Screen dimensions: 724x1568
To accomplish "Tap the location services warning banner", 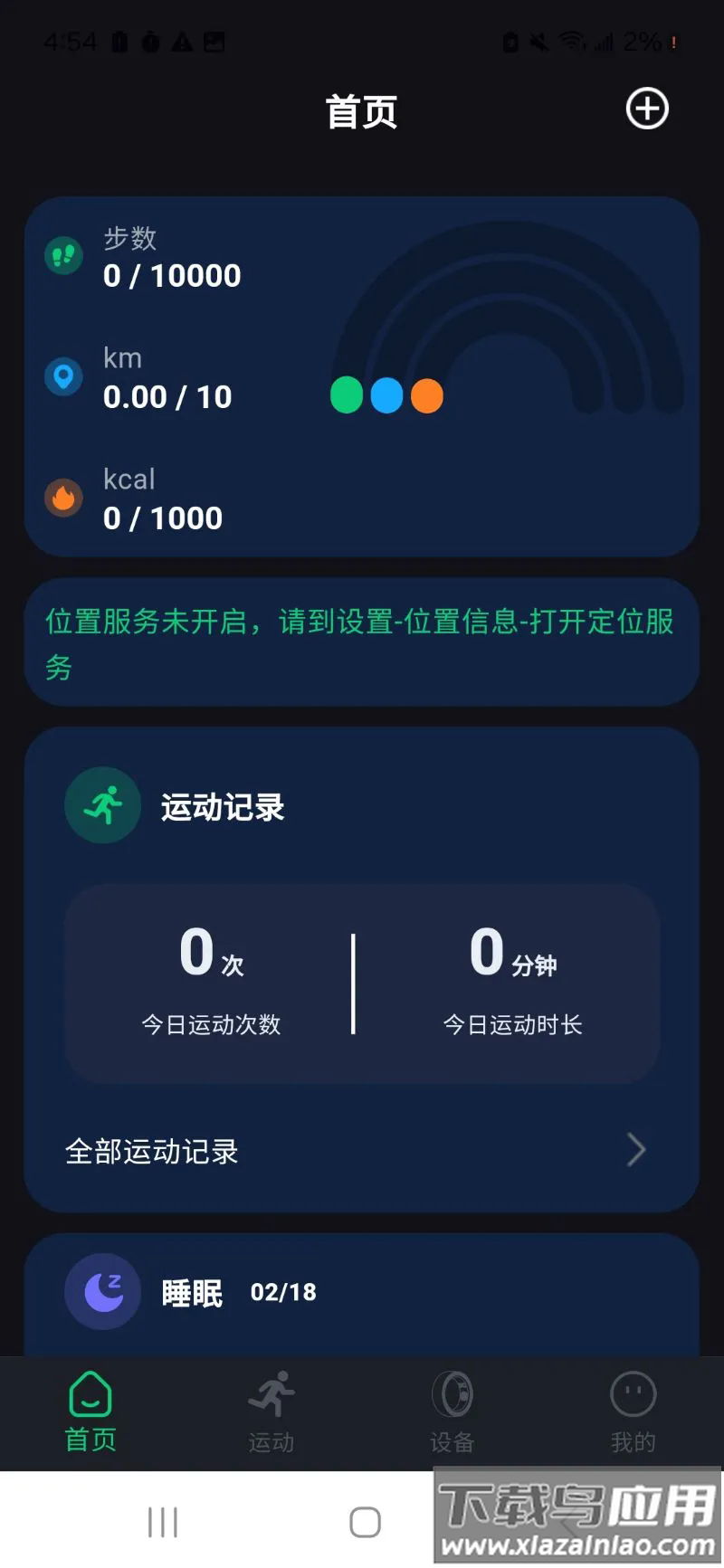I will (x=361, y=644).
